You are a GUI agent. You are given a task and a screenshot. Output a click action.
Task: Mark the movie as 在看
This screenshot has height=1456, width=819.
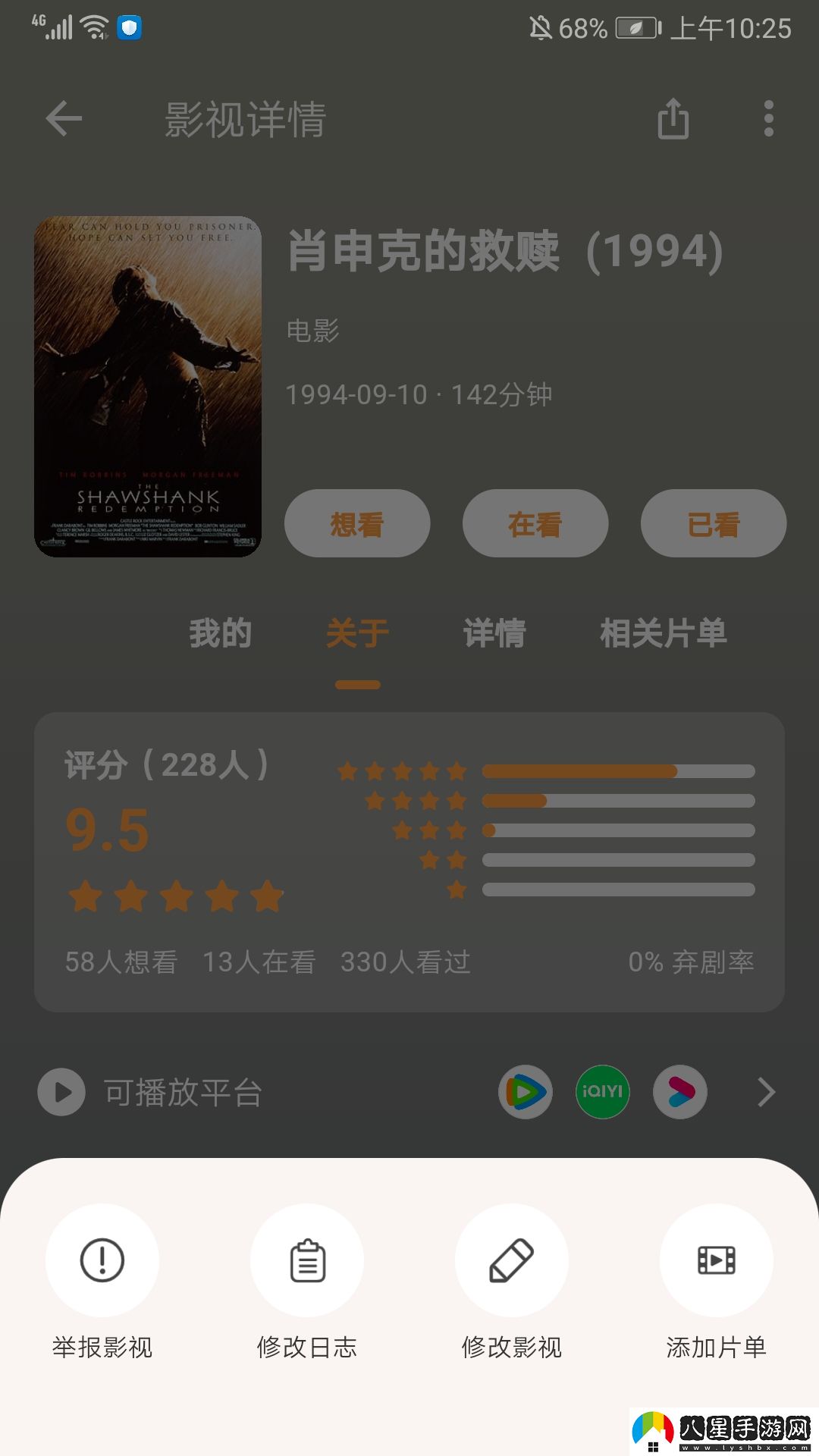click(535, 523)
